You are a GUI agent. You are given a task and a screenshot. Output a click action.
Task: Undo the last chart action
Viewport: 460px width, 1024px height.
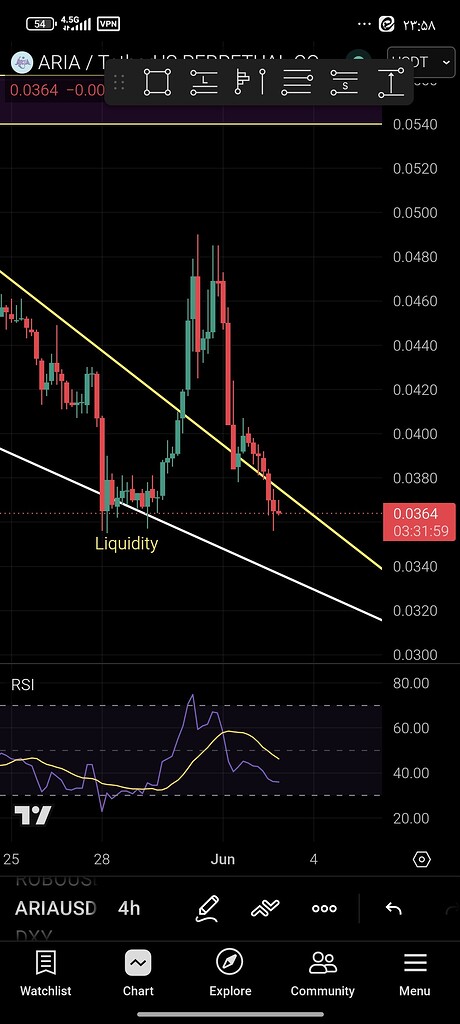click(393, 908)
